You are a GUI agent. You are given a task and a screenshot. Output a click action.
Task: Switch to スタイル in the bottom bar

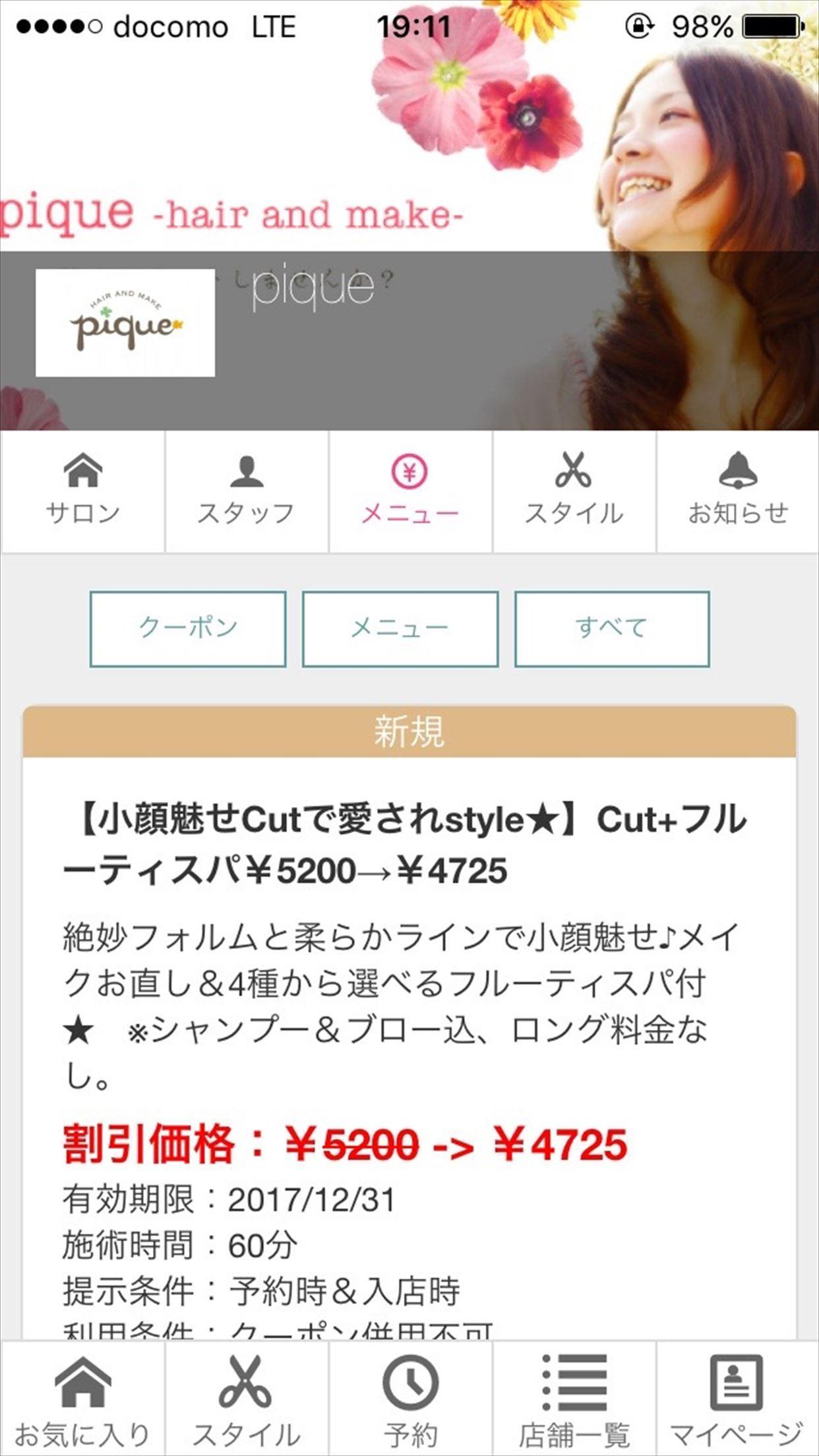point(247,1399)
